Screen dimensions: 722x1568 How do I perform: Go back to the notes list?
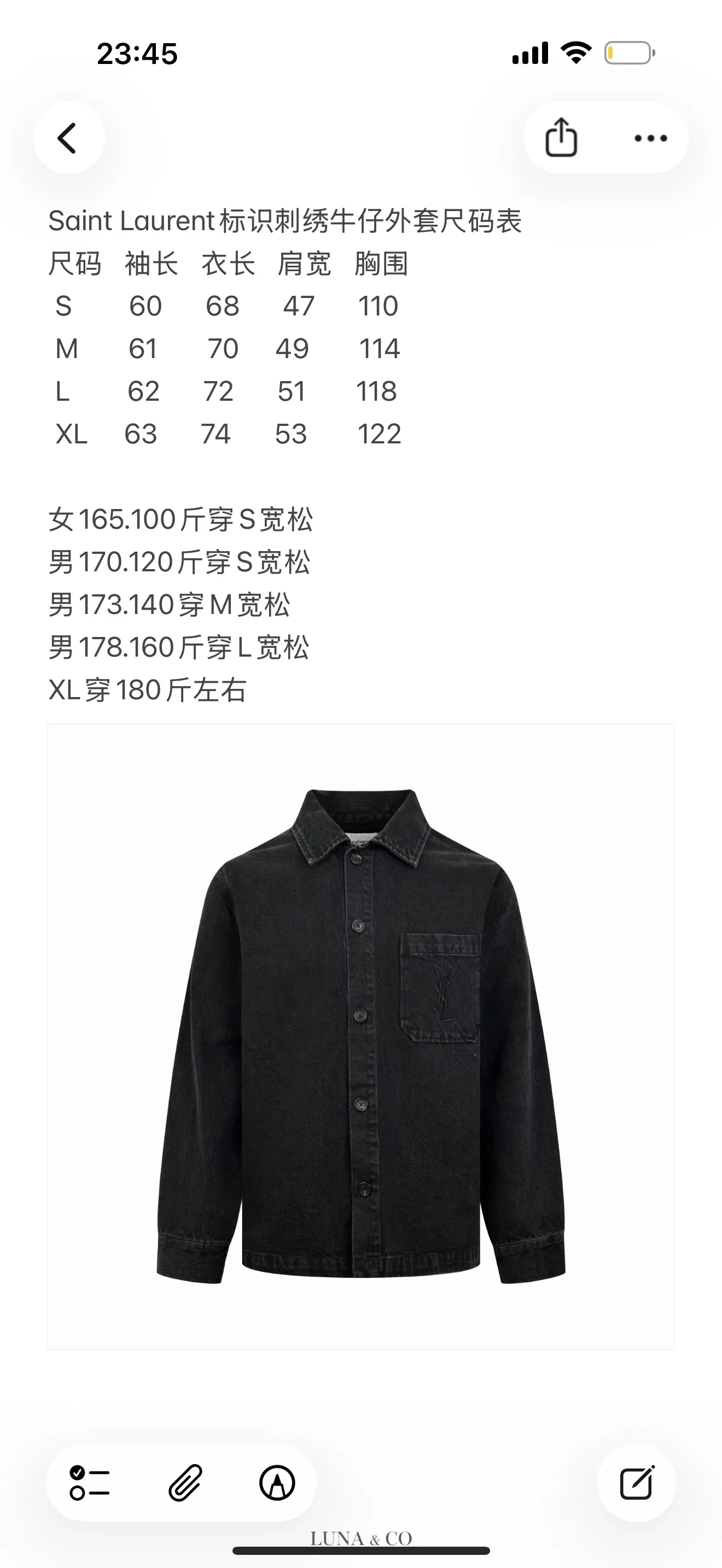[x=68, y=138]
